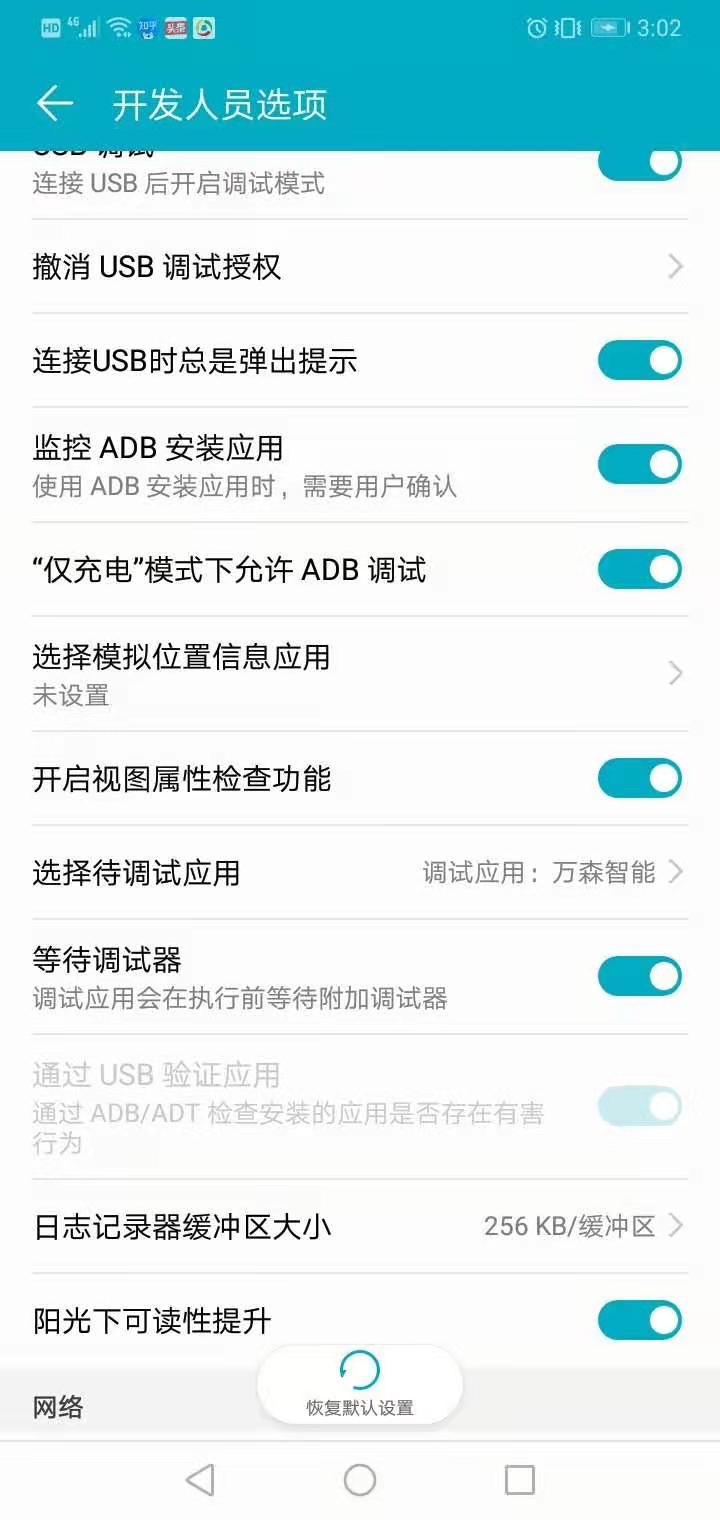Viewport: 720px width, 1520px height.
Task: Open 选择模拟位置信息应用
Action: click(x=360, y=674)
